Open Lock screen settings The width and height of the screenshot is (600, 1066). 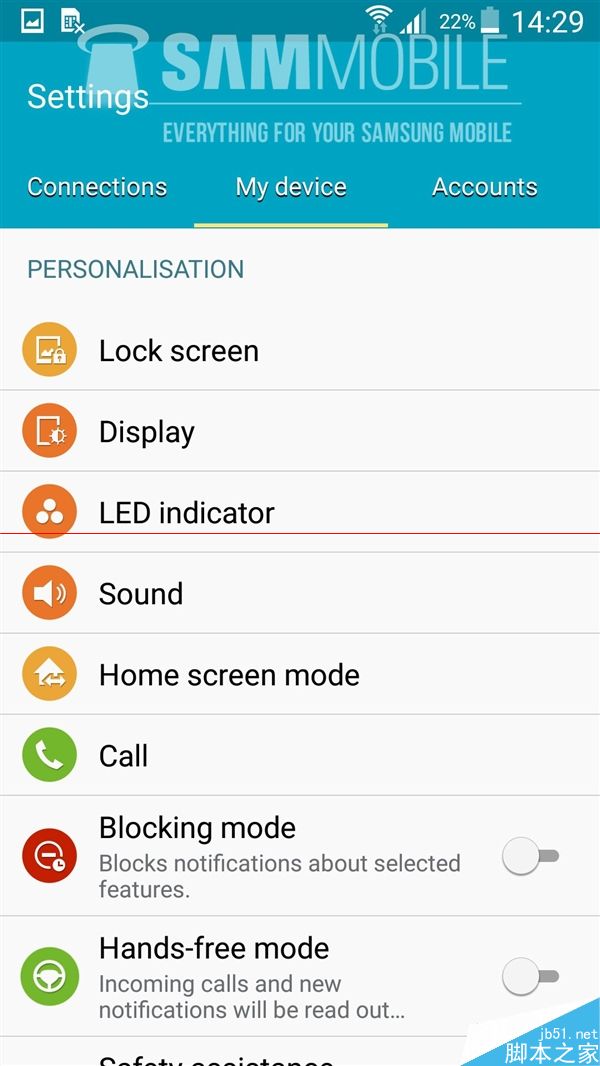[x=300, y=350]
